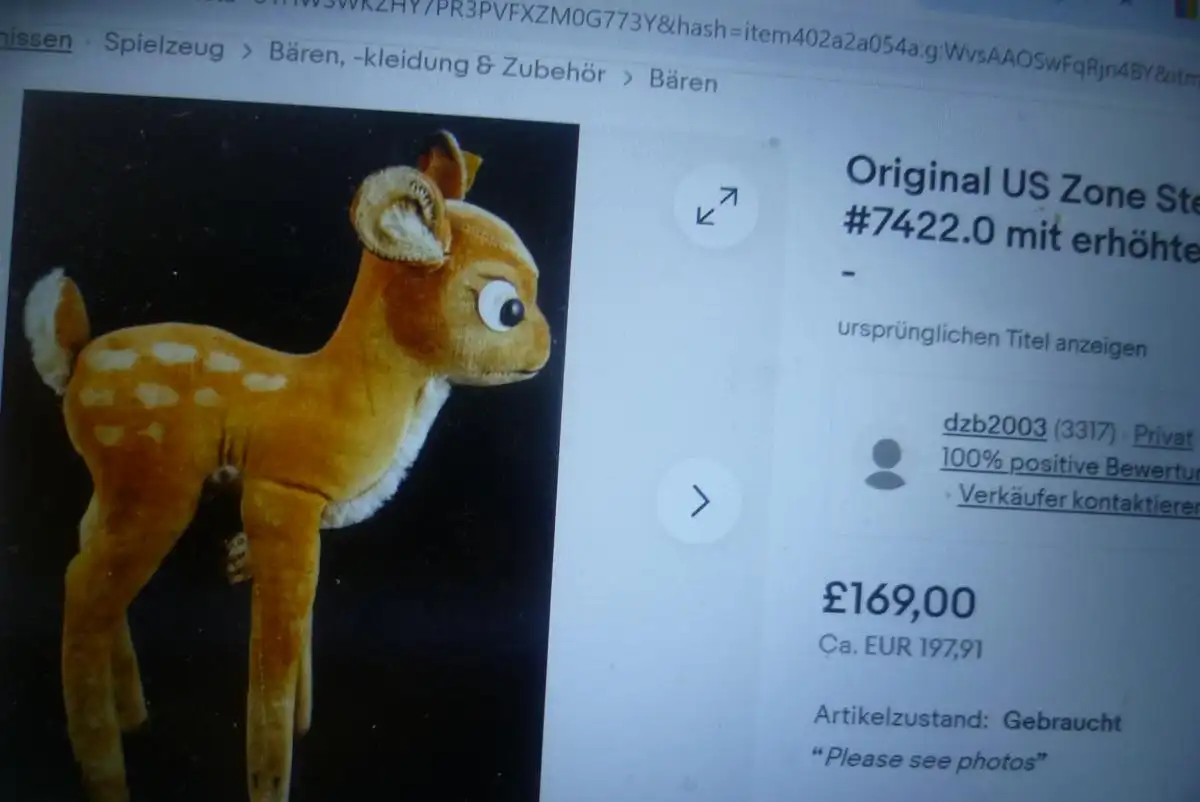
Task: Open the Bären, -kleidung & Zubehör category
Action: 436,64
